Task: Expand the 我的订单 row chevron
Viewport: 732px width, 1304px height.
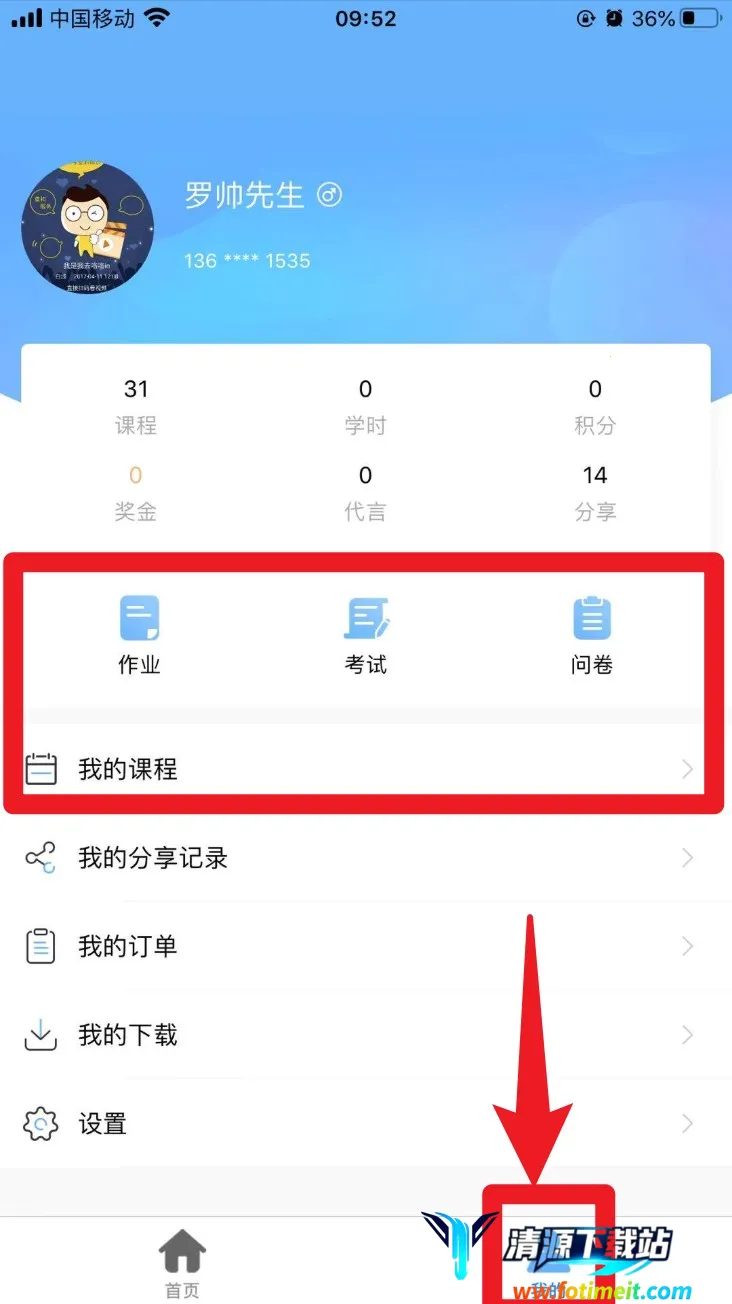Action: pyautogui.click(x=687, y=946)
